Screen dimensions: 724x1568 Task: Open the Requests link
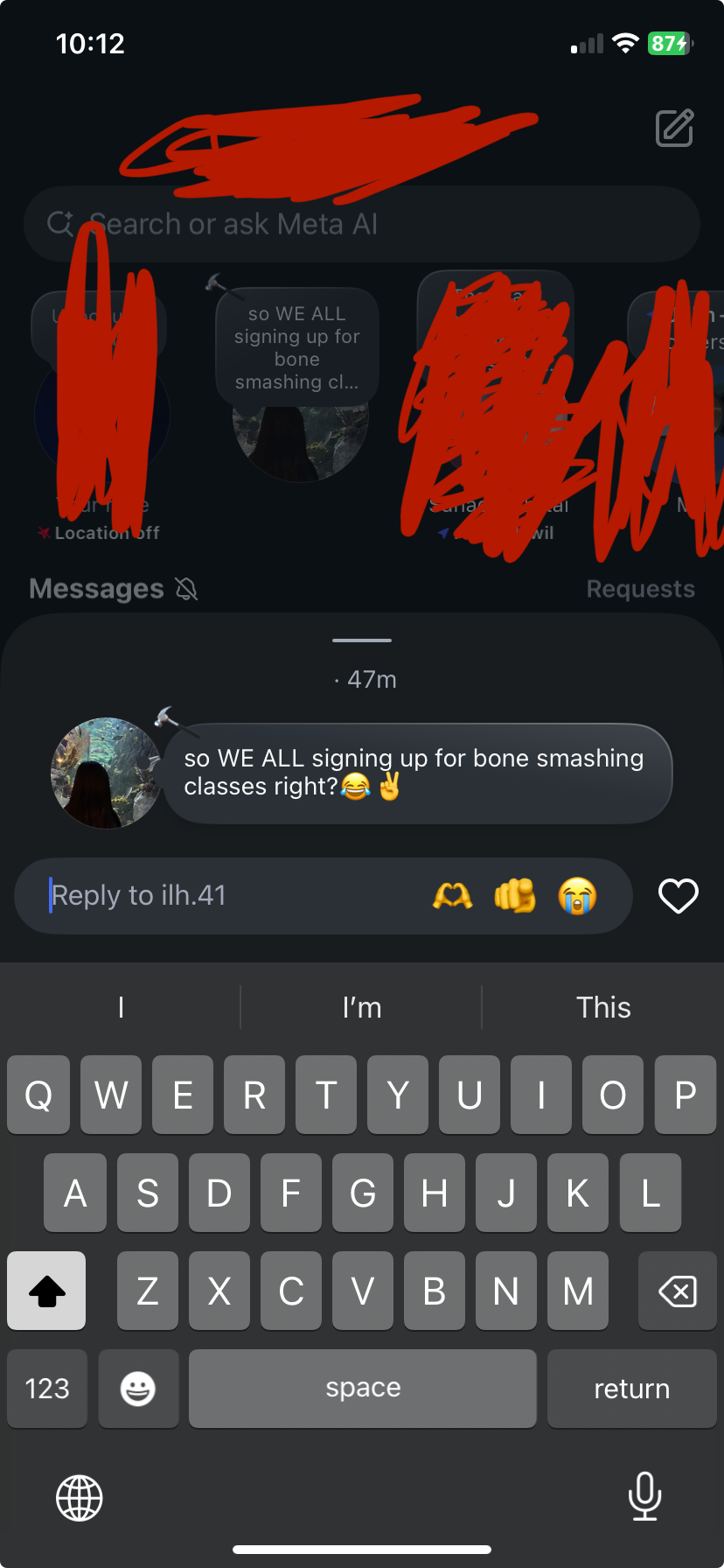(x=641, y=589)
